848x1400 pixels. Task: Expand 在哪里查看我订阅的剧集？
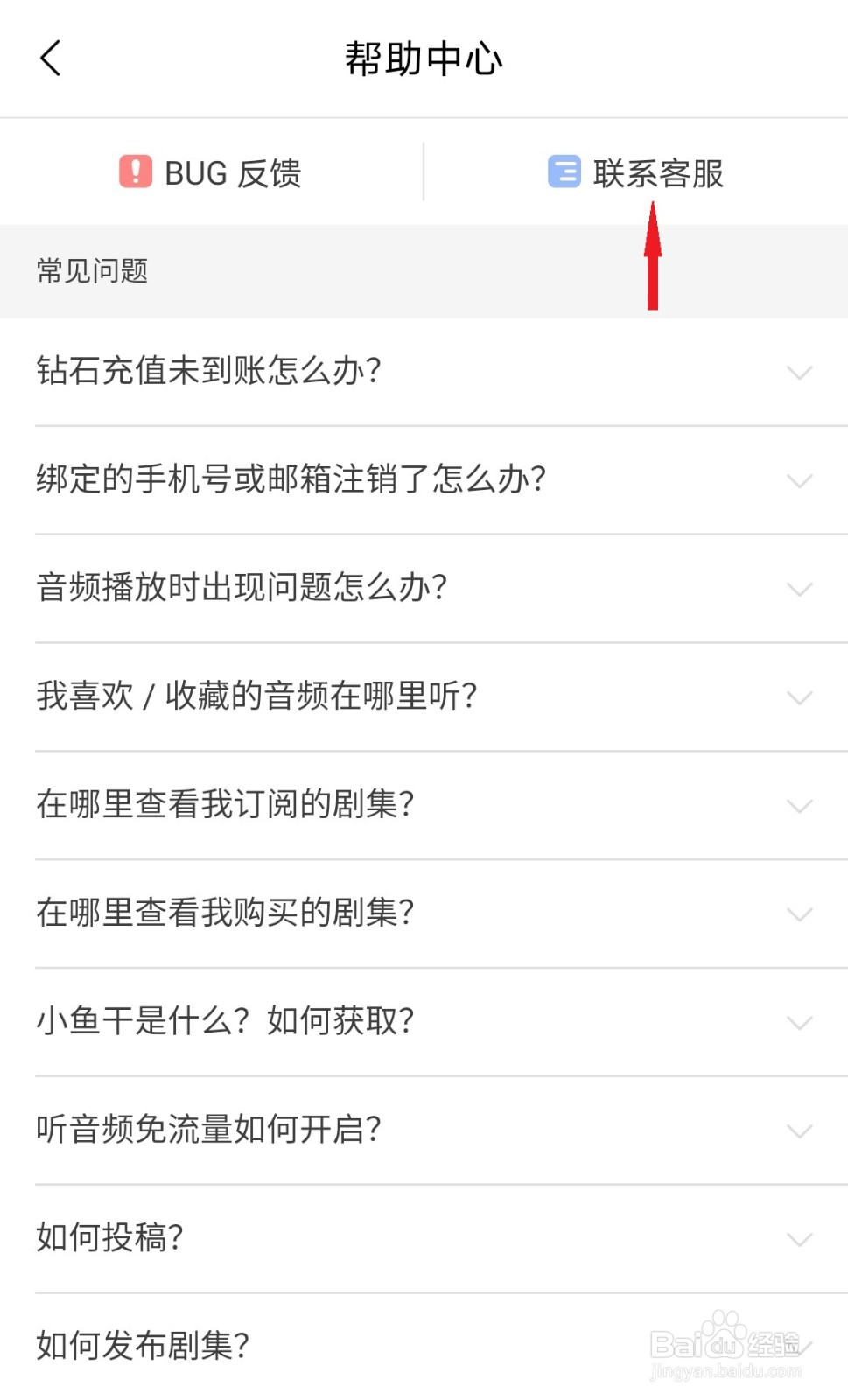424,805
